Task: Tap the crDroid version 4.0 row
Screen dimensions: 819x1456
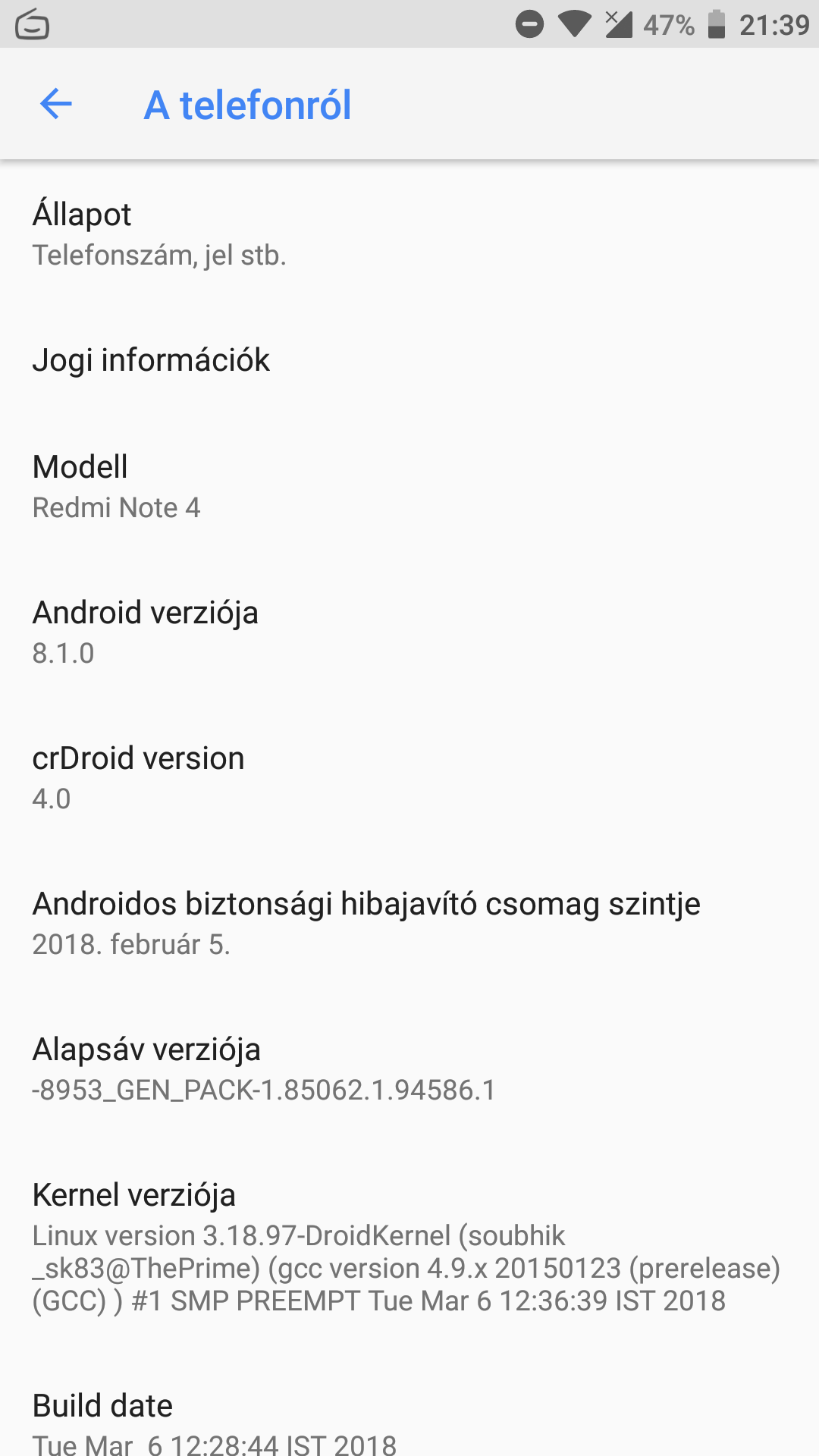Action: pos(409,777)
